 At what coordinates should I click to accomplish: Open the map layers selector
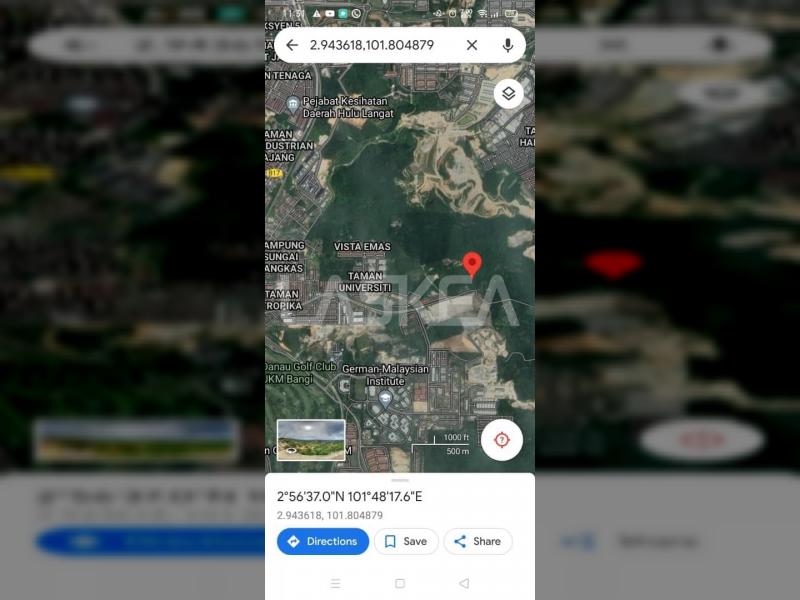508,94
